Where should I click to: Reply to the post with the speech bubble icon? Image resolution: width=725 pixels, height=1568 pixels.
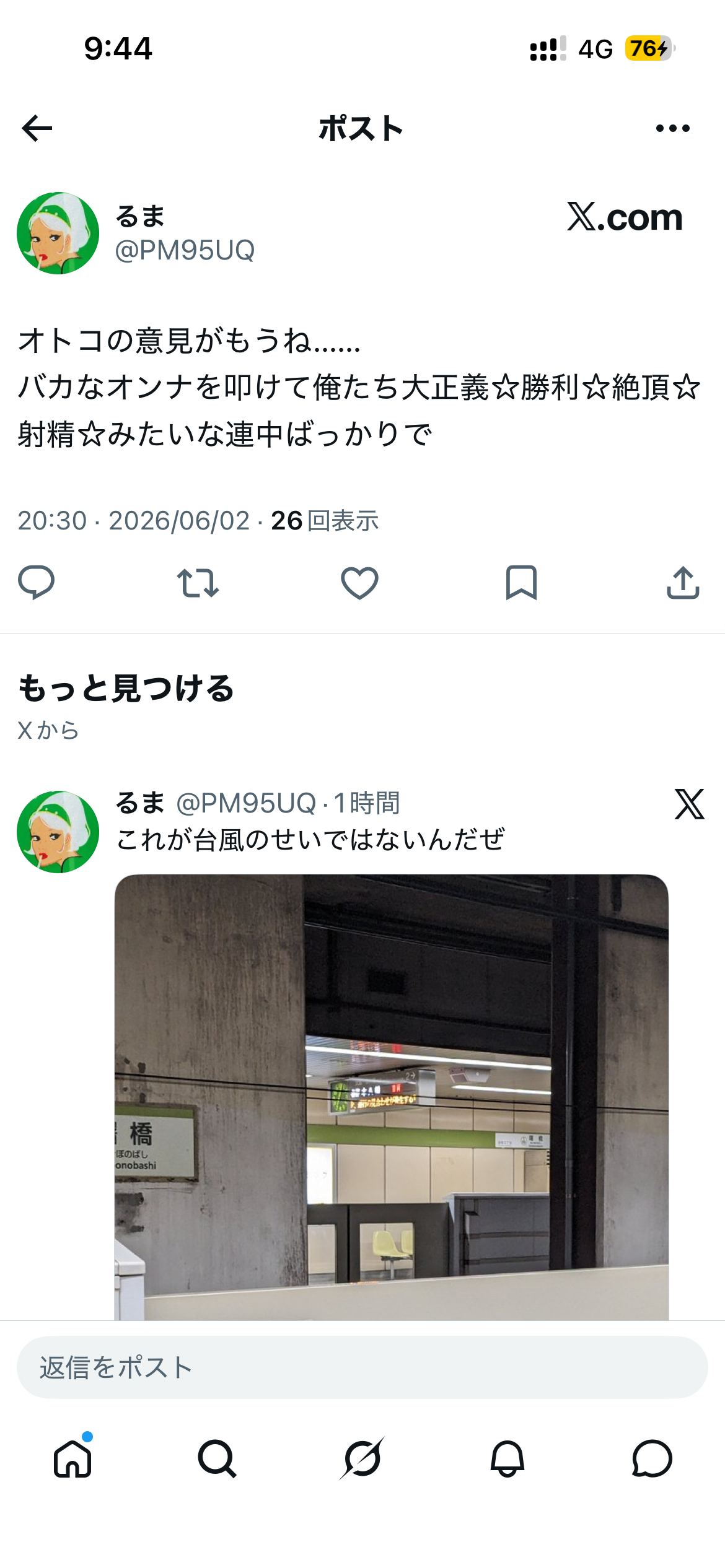pyautogui.click(x=37, y=583)
